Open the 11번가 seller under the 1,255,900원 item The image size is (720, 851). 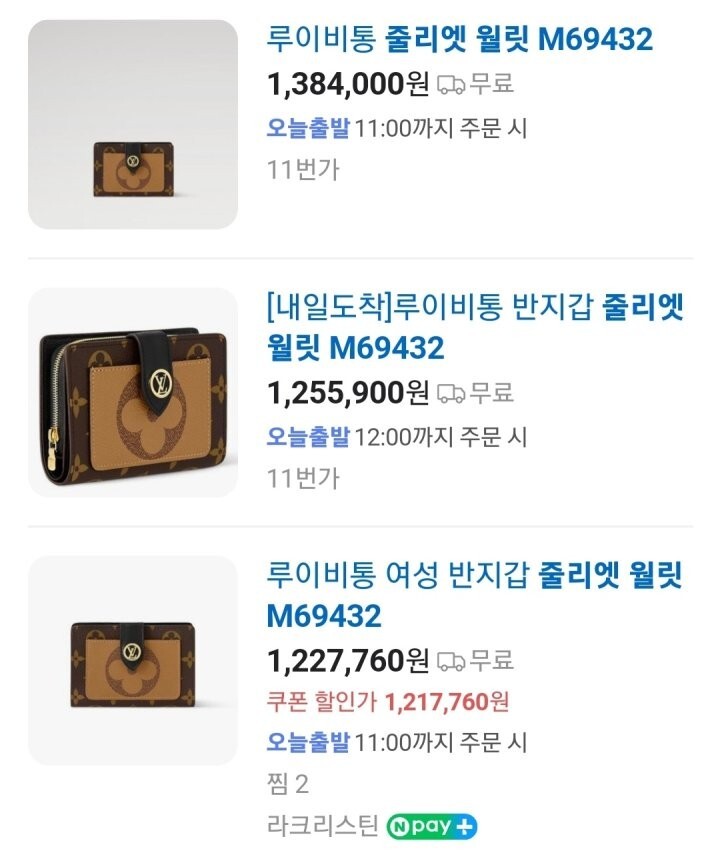[x=303, y=478]
